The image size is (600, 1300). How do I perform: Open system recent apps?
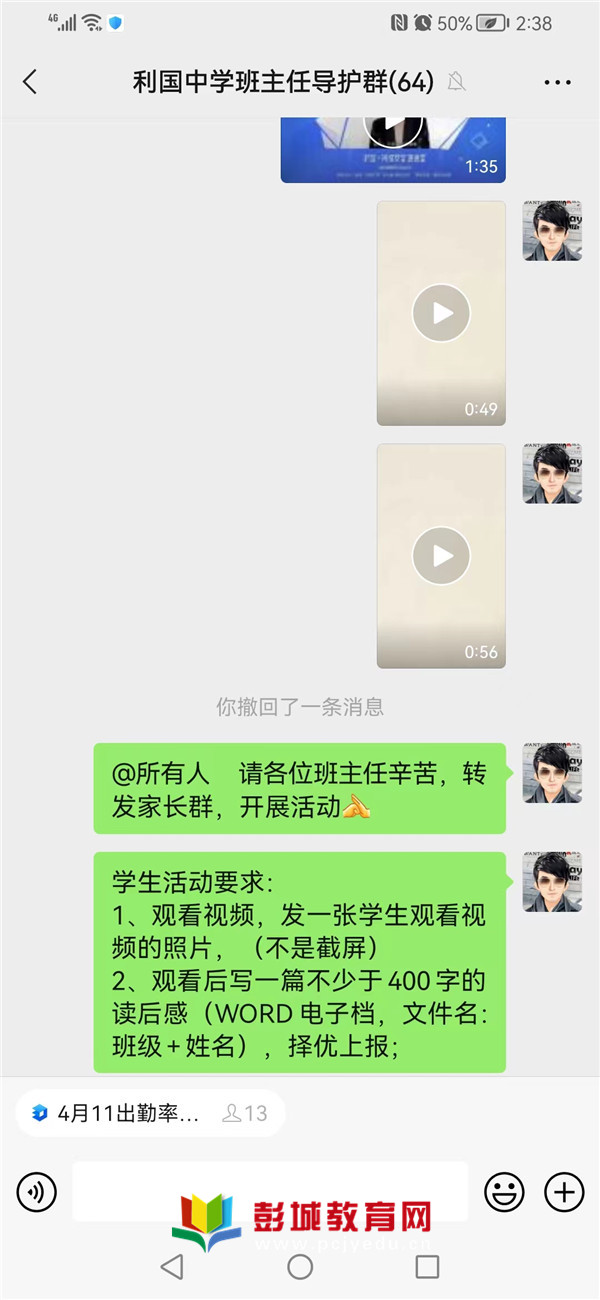point(427,1267)
